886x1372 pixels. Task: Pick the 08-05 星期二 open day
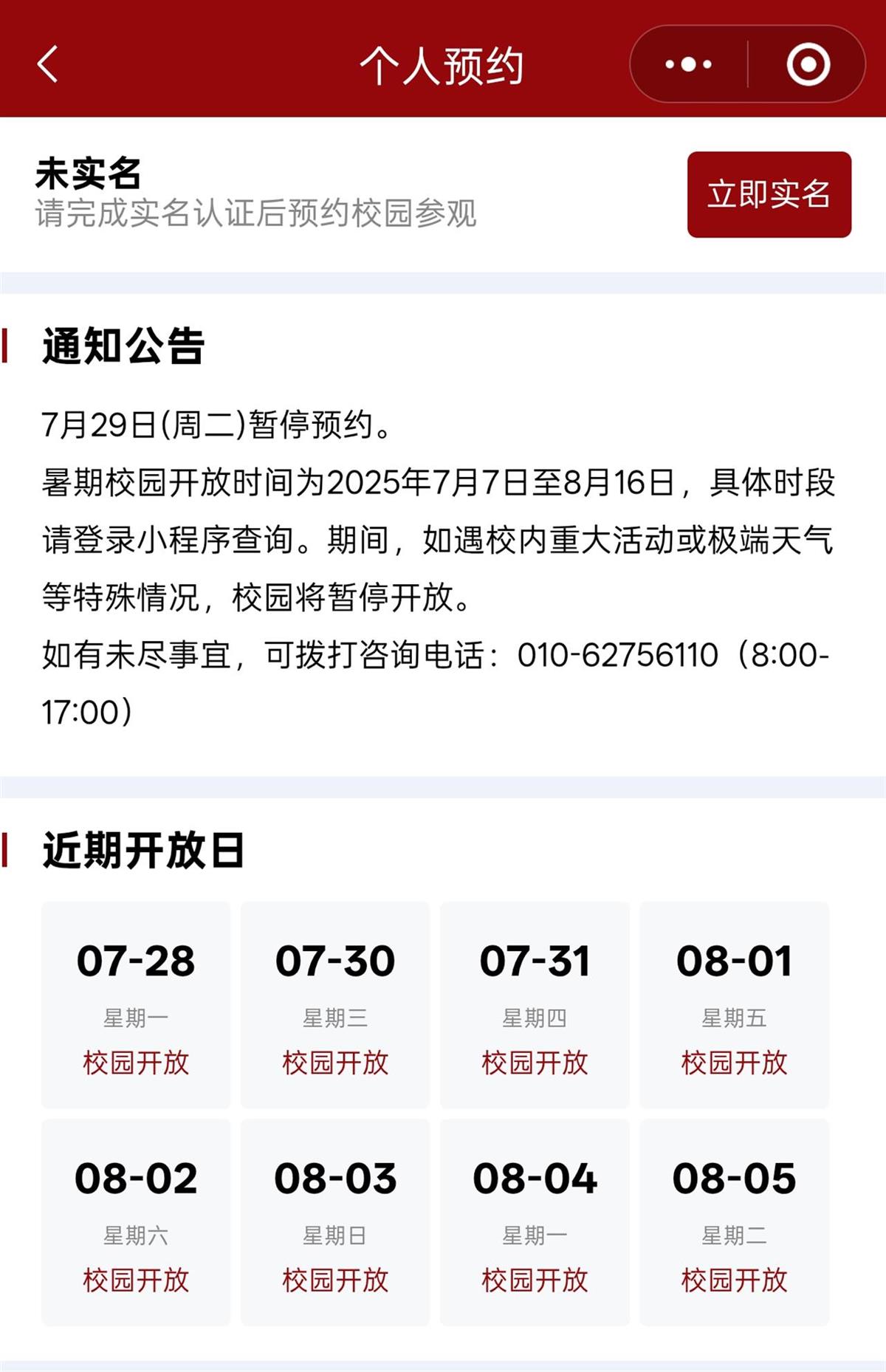pyautogui.click(x=734, y=1221)
